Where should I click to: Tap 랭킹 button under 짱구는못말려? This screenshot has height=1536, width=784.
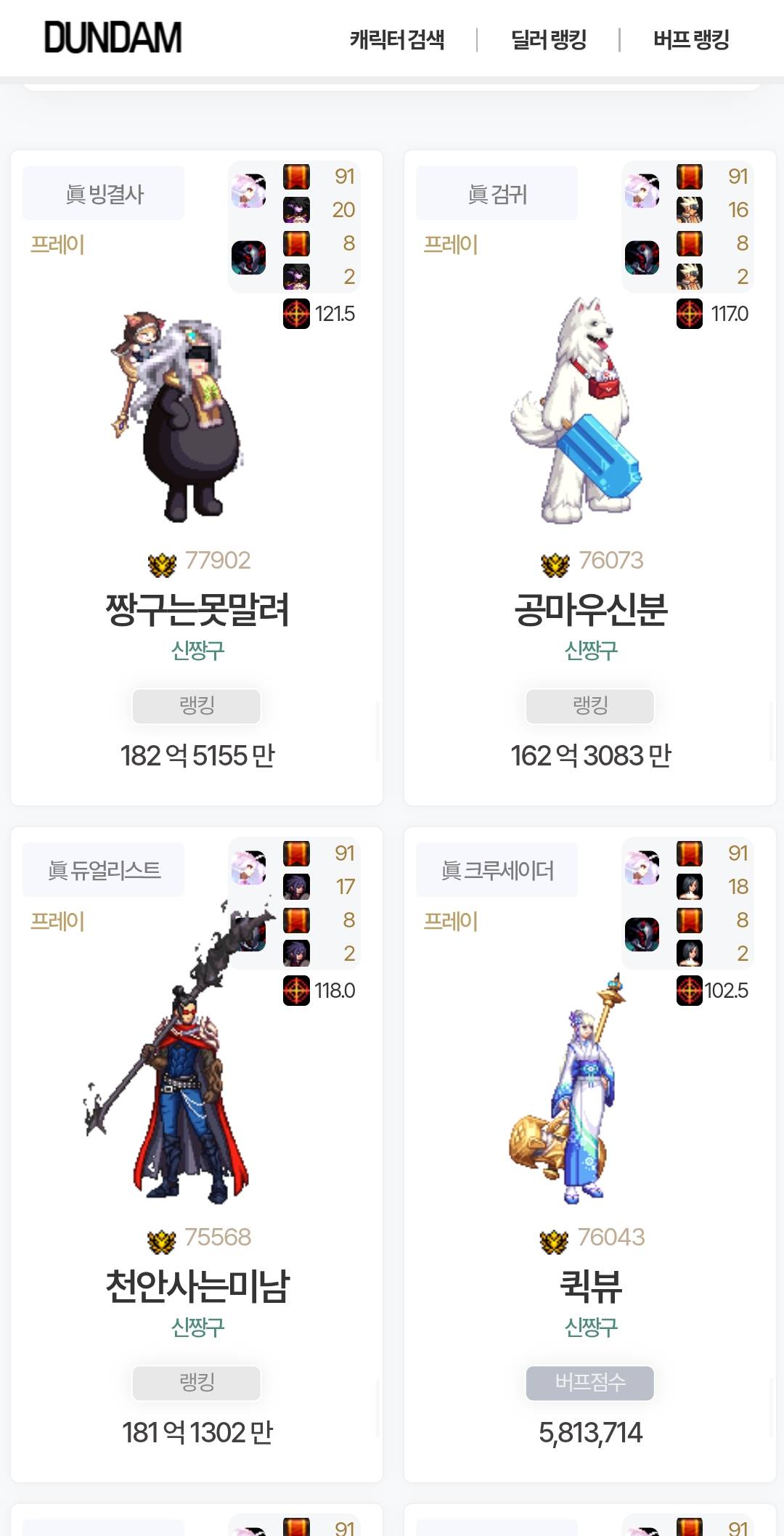pyautogui.click(x=197, y=706)
